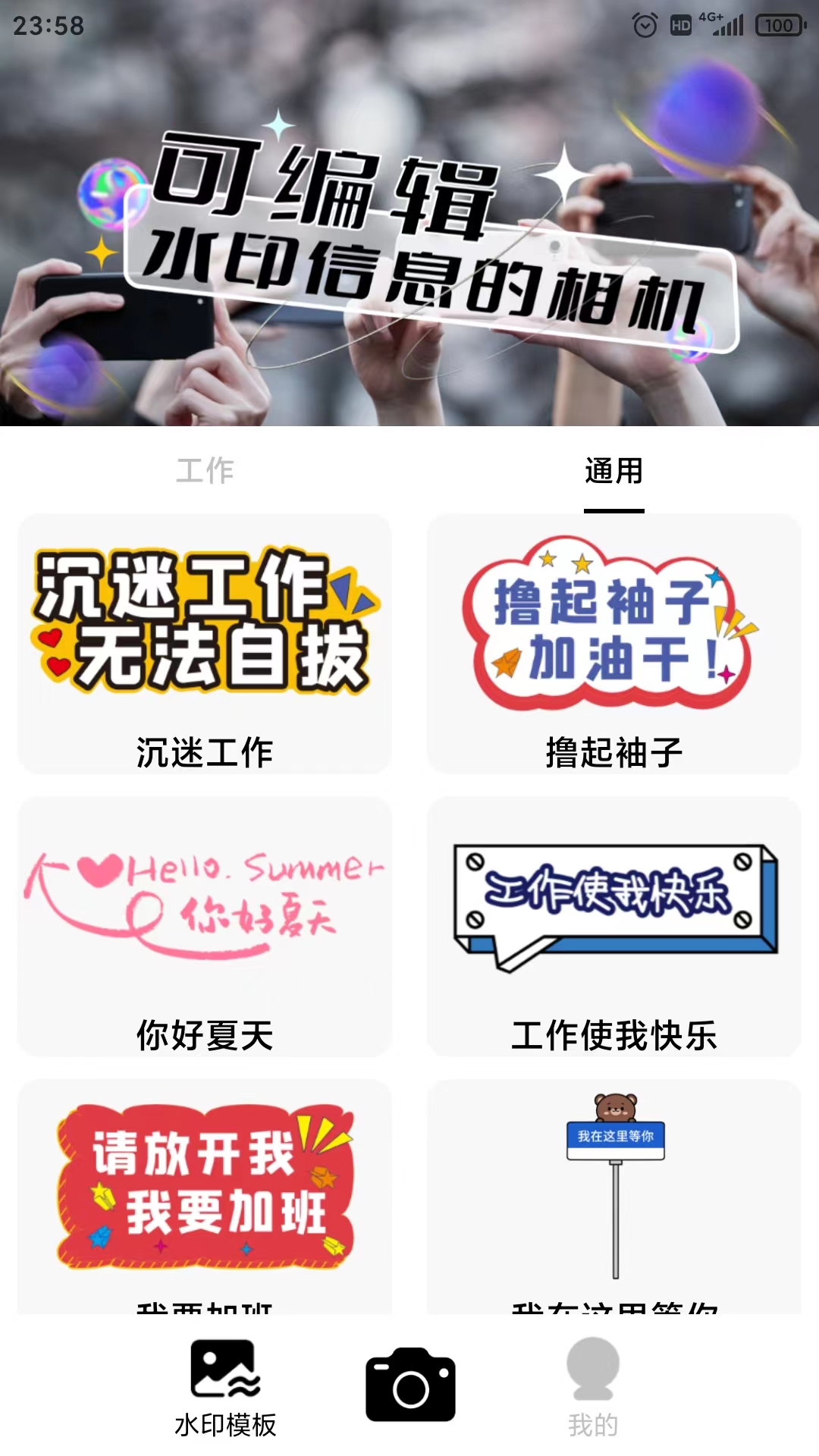Open the 你好夏天 watermark template
Viewport: 819px width, 1456px height.
pyautogui.click(x=205, y=925)
